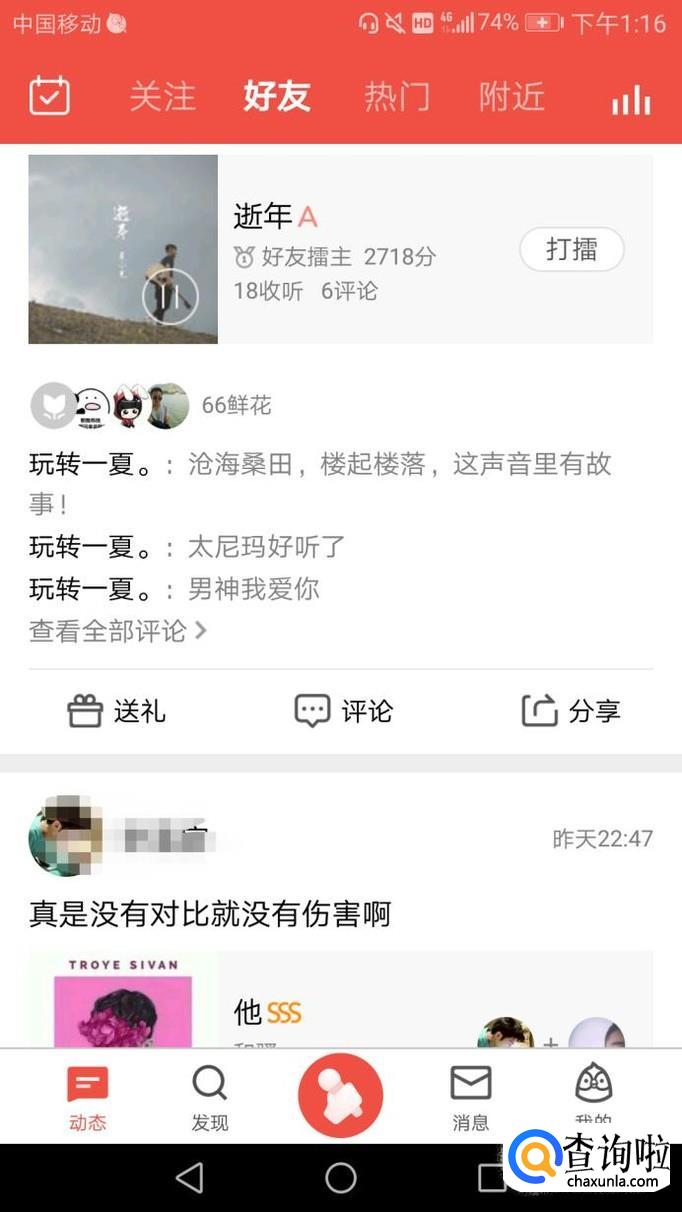Go to the system home screen

340,1178
